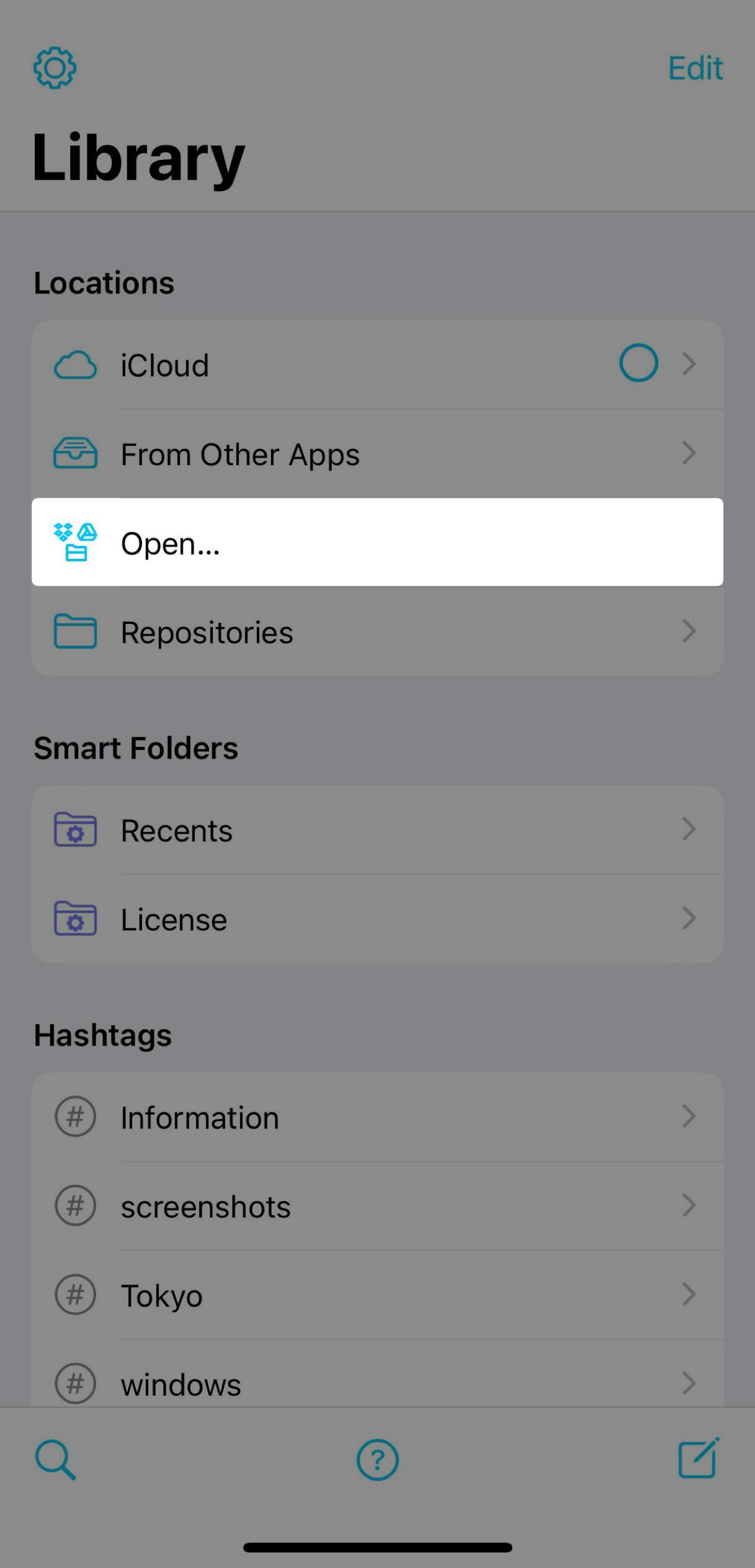The image size is (755, 1568).
Task: Open the Repositories location
Action: pyautogui.click(x=377, y=631)
